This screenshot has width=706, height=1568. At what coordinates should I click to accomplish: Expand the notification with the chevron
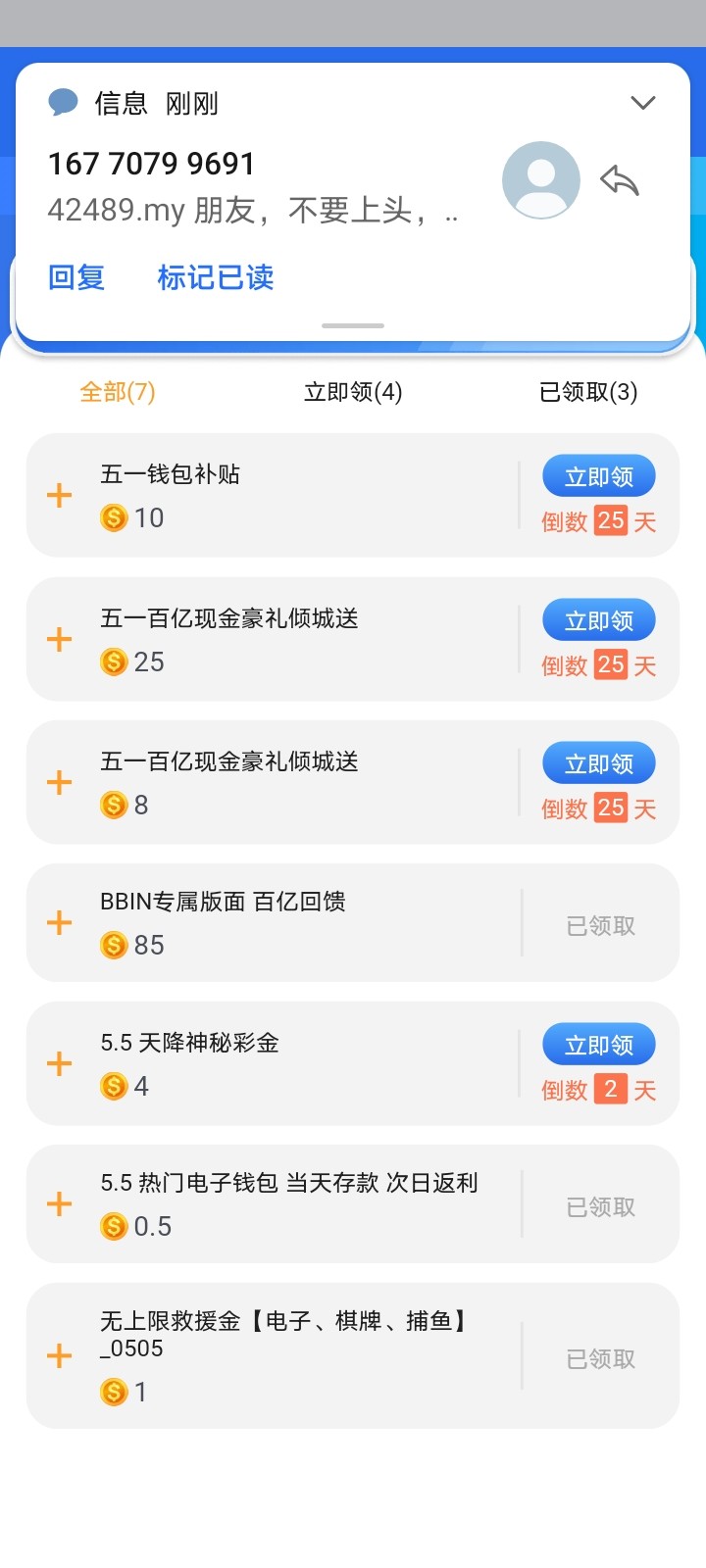pyautogui.click(x=642, y=103)
